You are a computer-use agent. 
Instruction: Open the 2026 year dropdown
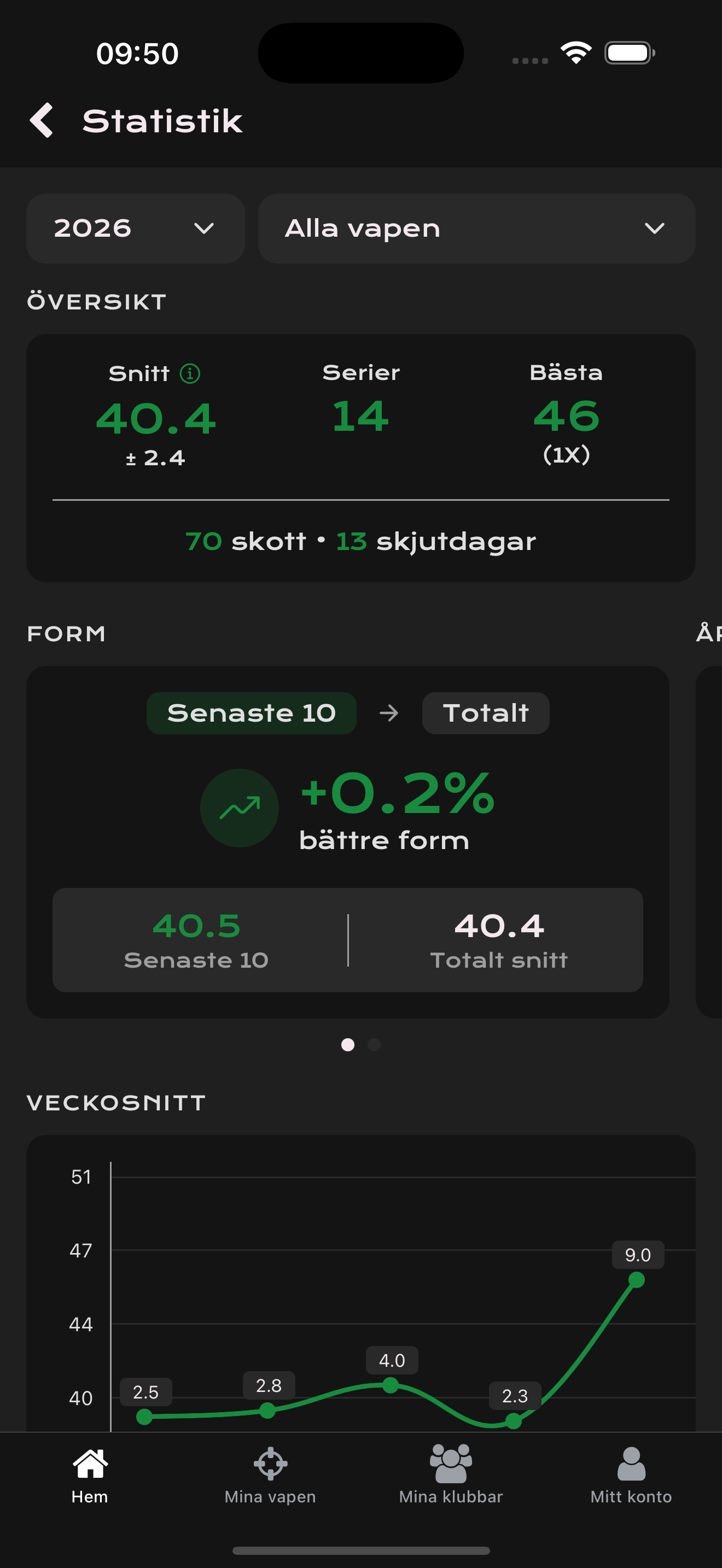135,229
